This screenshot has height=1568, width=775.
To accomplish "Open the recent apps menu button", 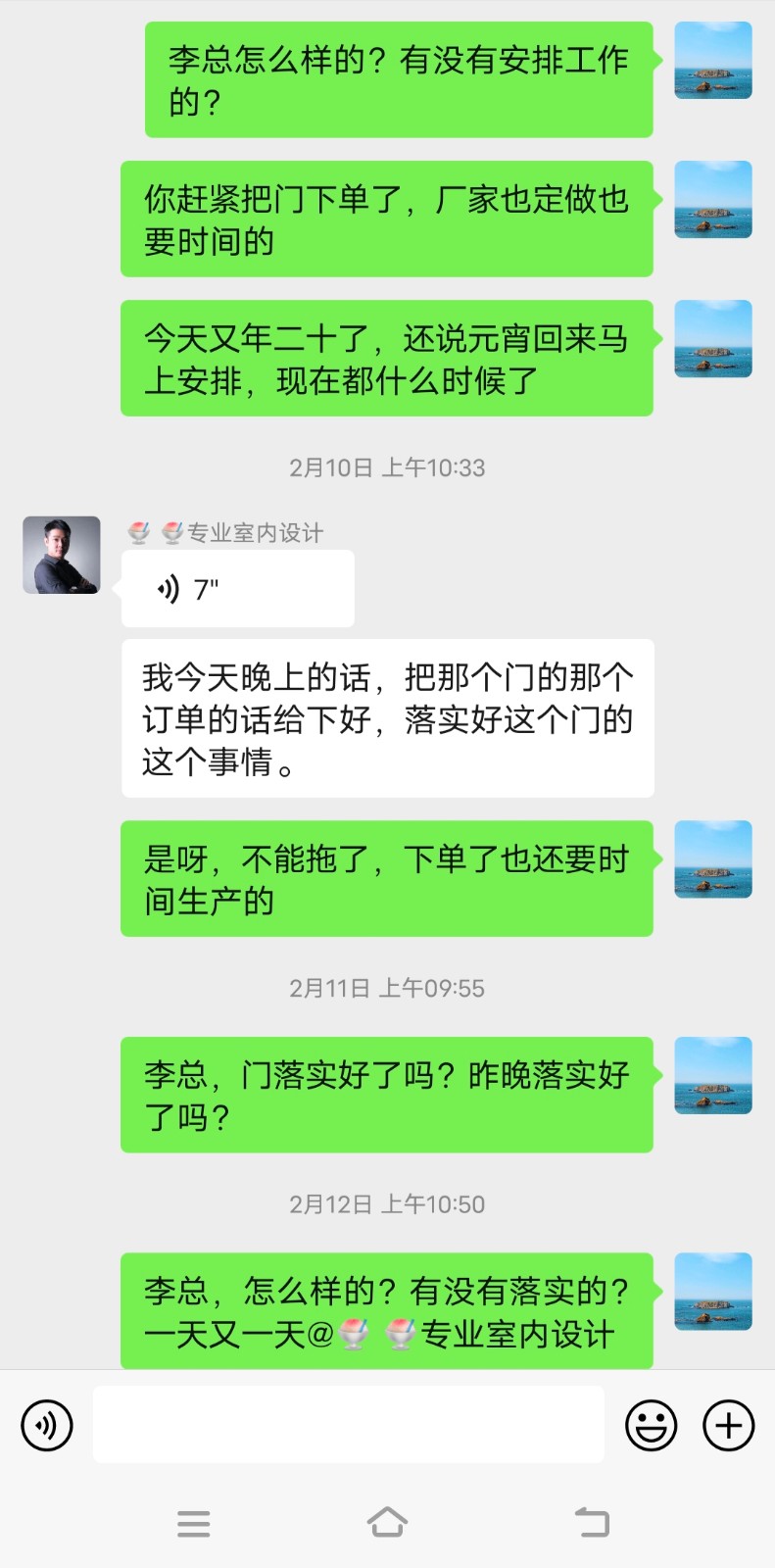I will pos(193,1523).
